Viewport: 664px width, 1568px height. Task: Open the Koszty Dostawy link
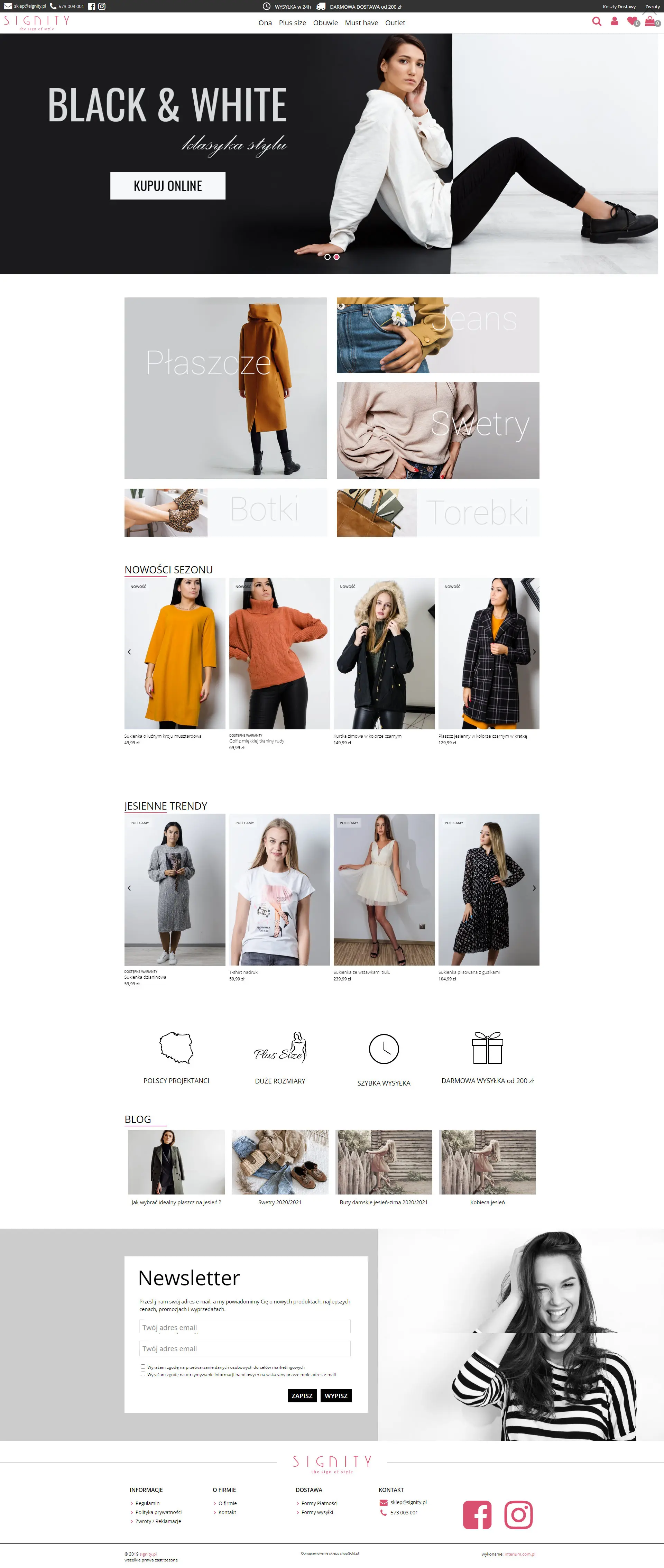[618, 7]
